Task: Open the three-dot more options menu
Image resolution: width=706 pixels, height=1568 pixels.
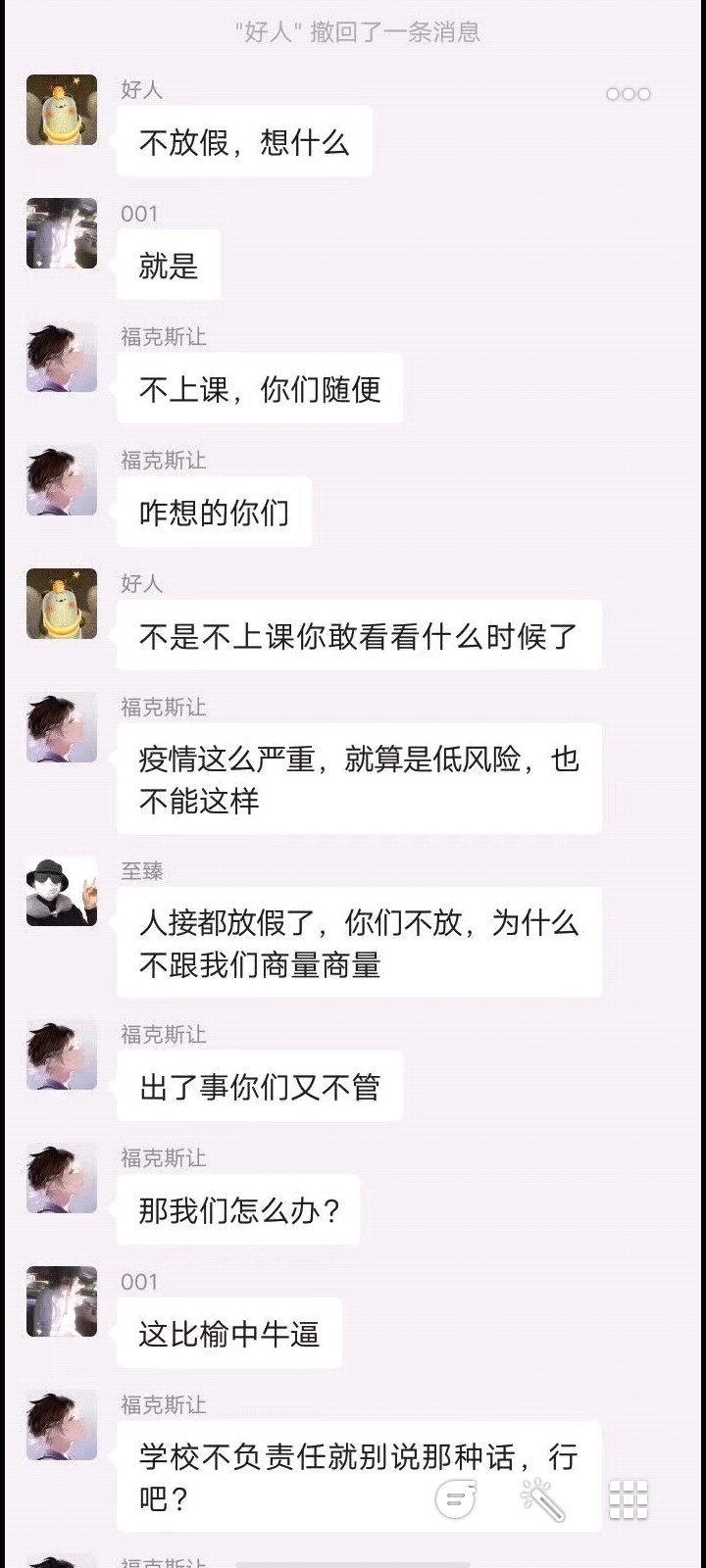Action: pyautogui.click(x=629, y=94)
